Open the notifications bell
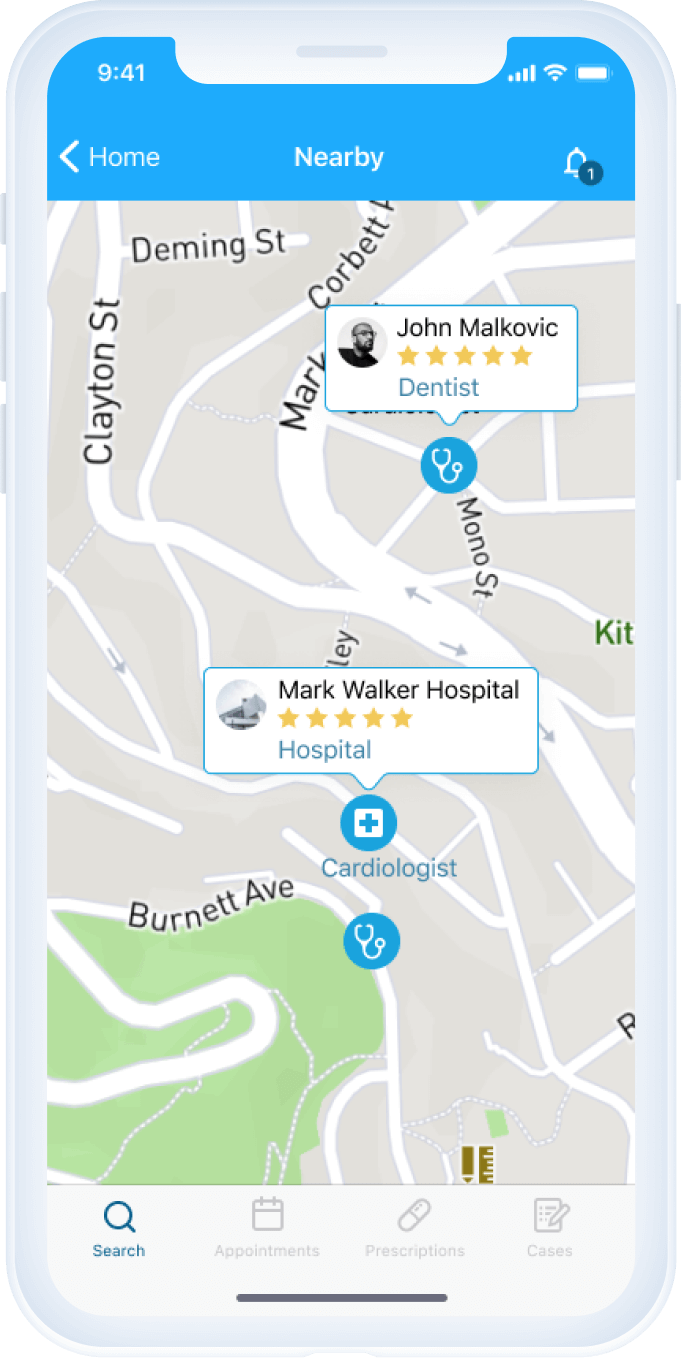Image resolution: width=681 pixels, height=1358 pixels. [x=578, y=163]
